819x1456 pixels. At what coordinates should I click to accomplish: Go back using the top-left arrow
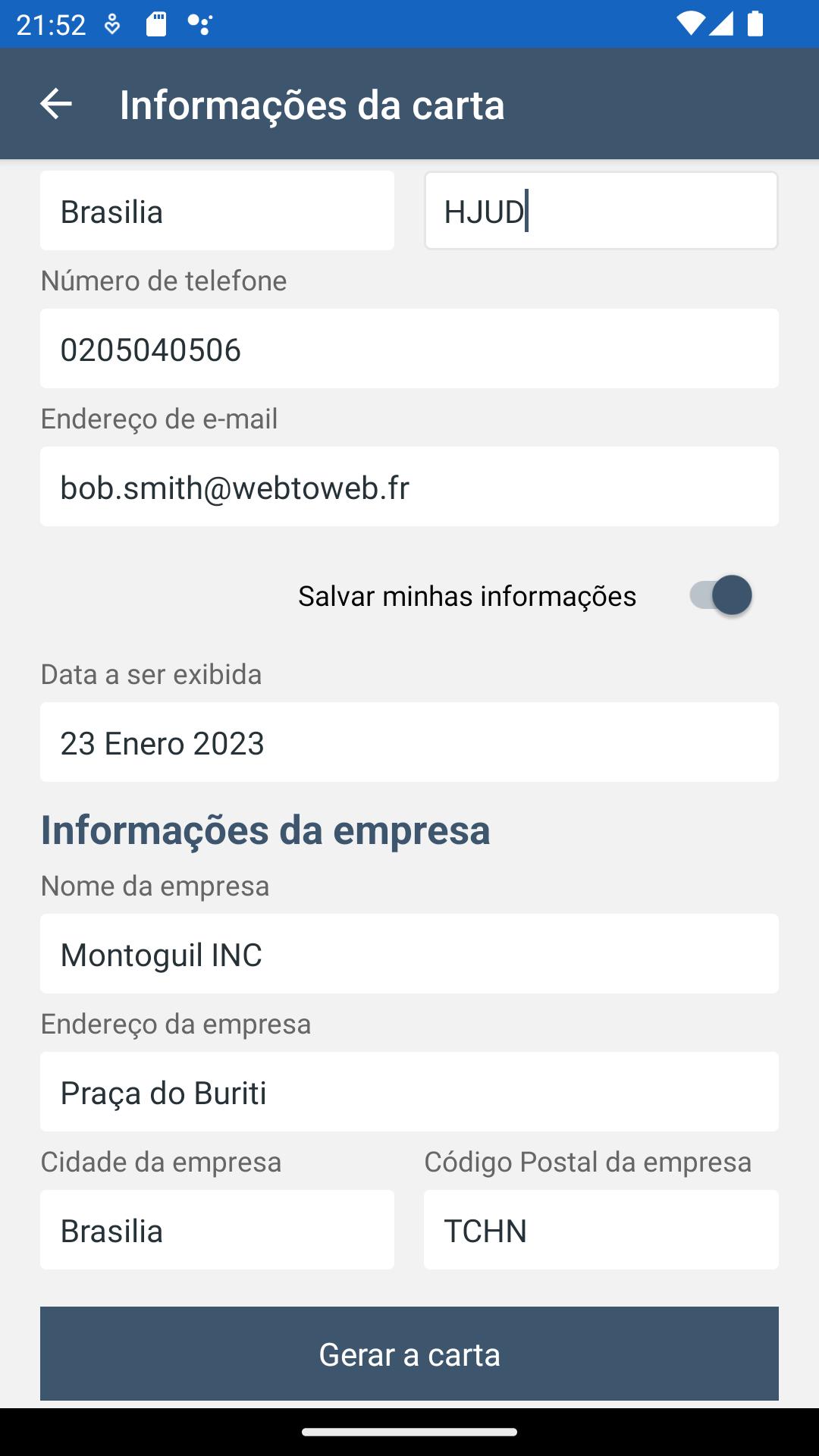55,104
